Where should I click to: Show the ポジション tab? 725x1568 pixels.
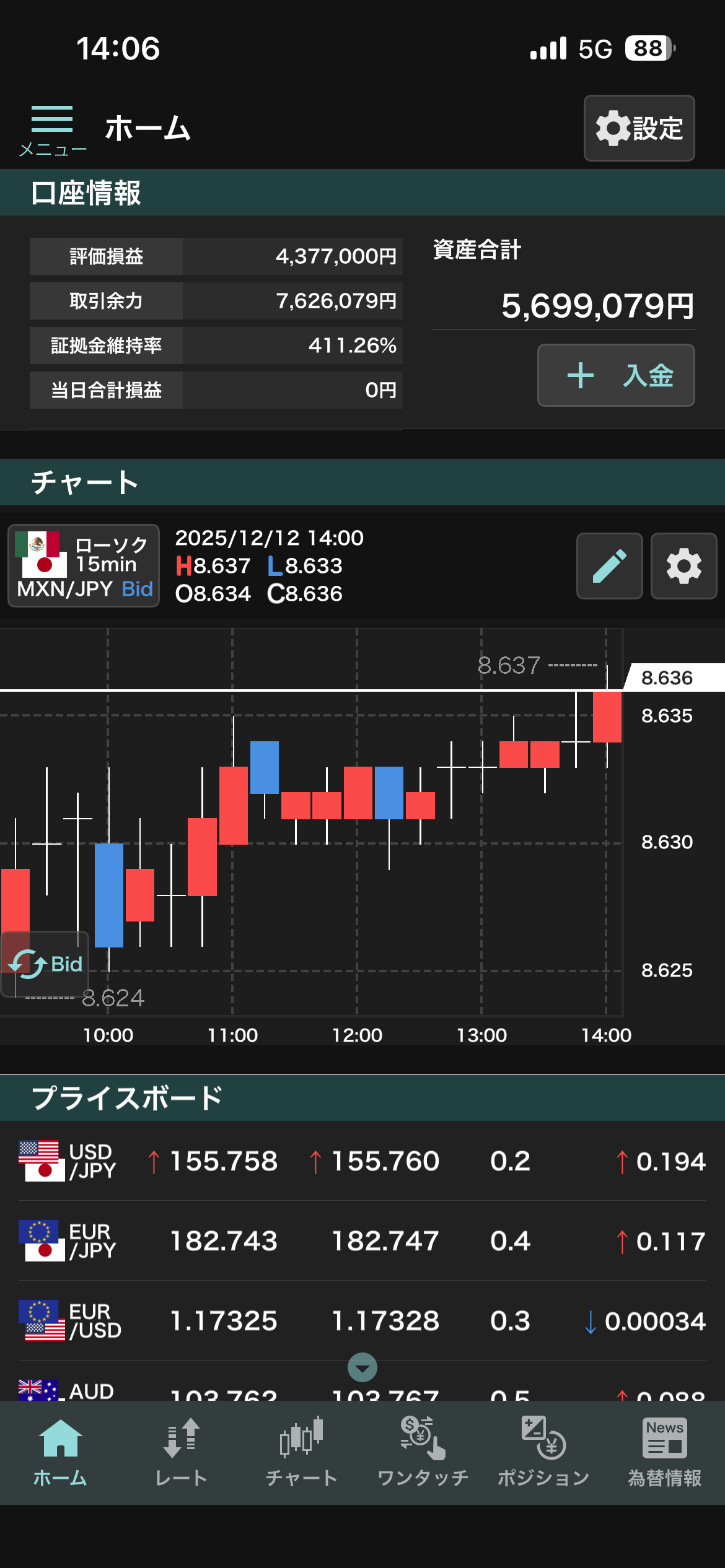click(543, 1452)
